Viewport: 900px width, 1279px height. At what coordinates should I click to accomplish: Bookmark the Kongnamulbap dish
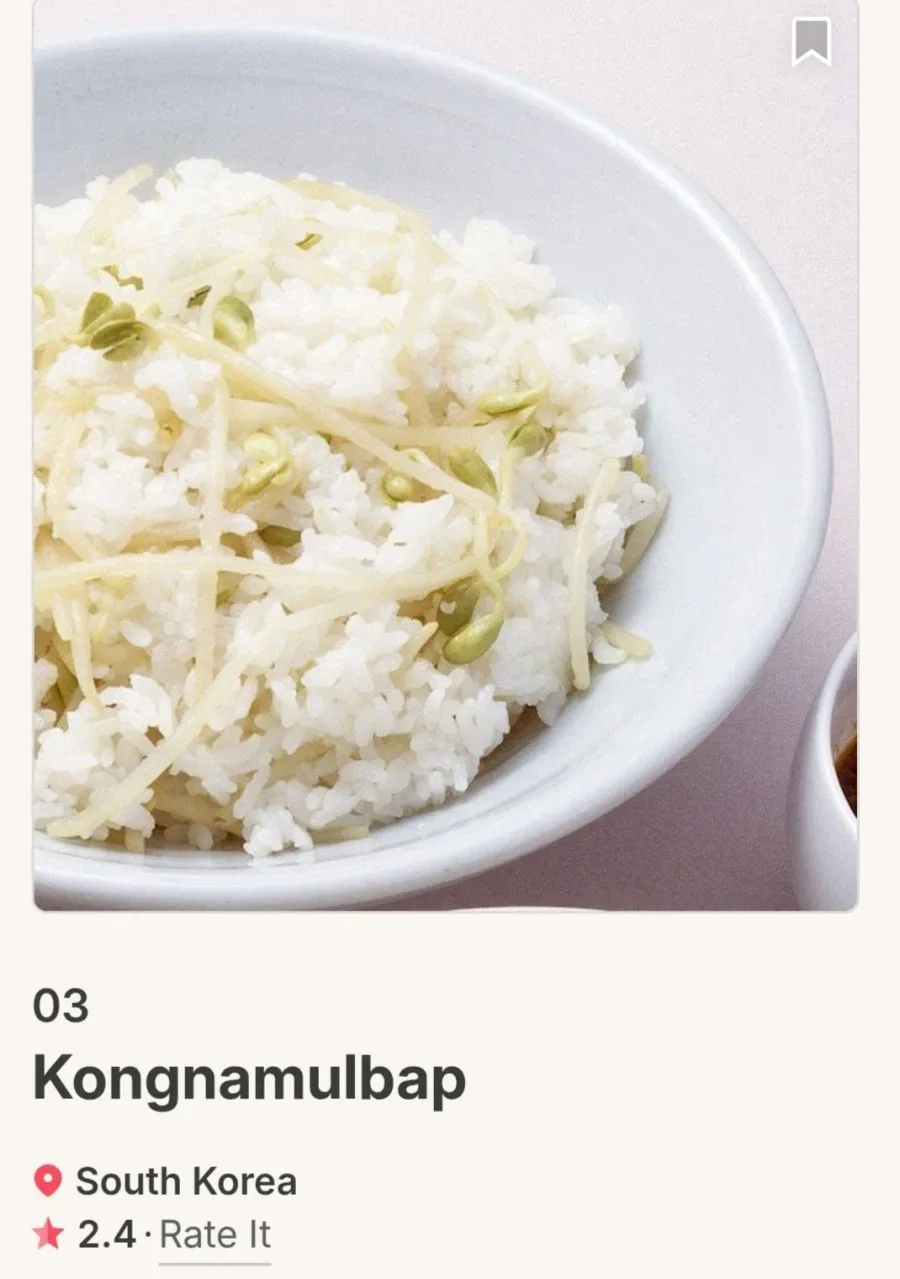(811, 42)
